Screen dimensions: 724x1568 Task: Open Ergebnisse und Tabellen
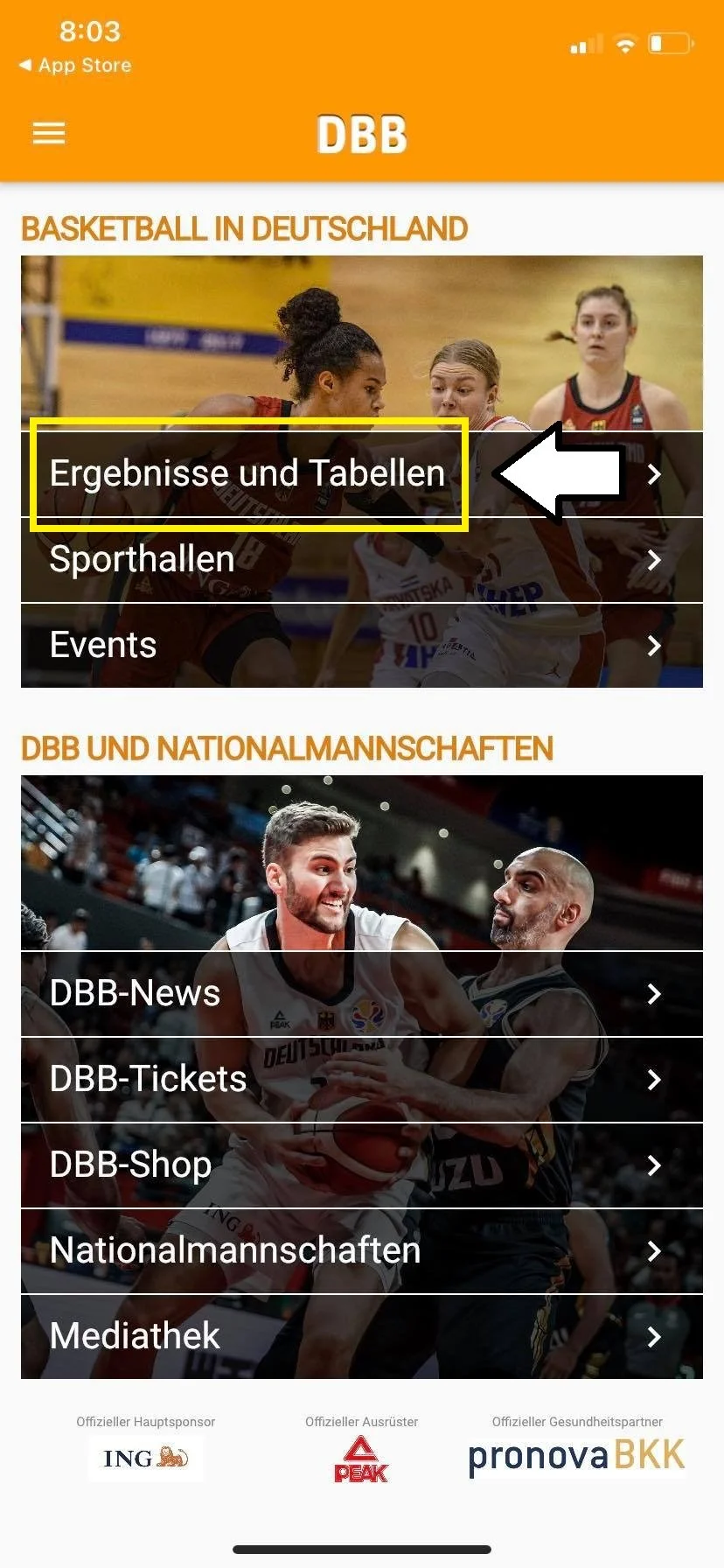[247, 473]
